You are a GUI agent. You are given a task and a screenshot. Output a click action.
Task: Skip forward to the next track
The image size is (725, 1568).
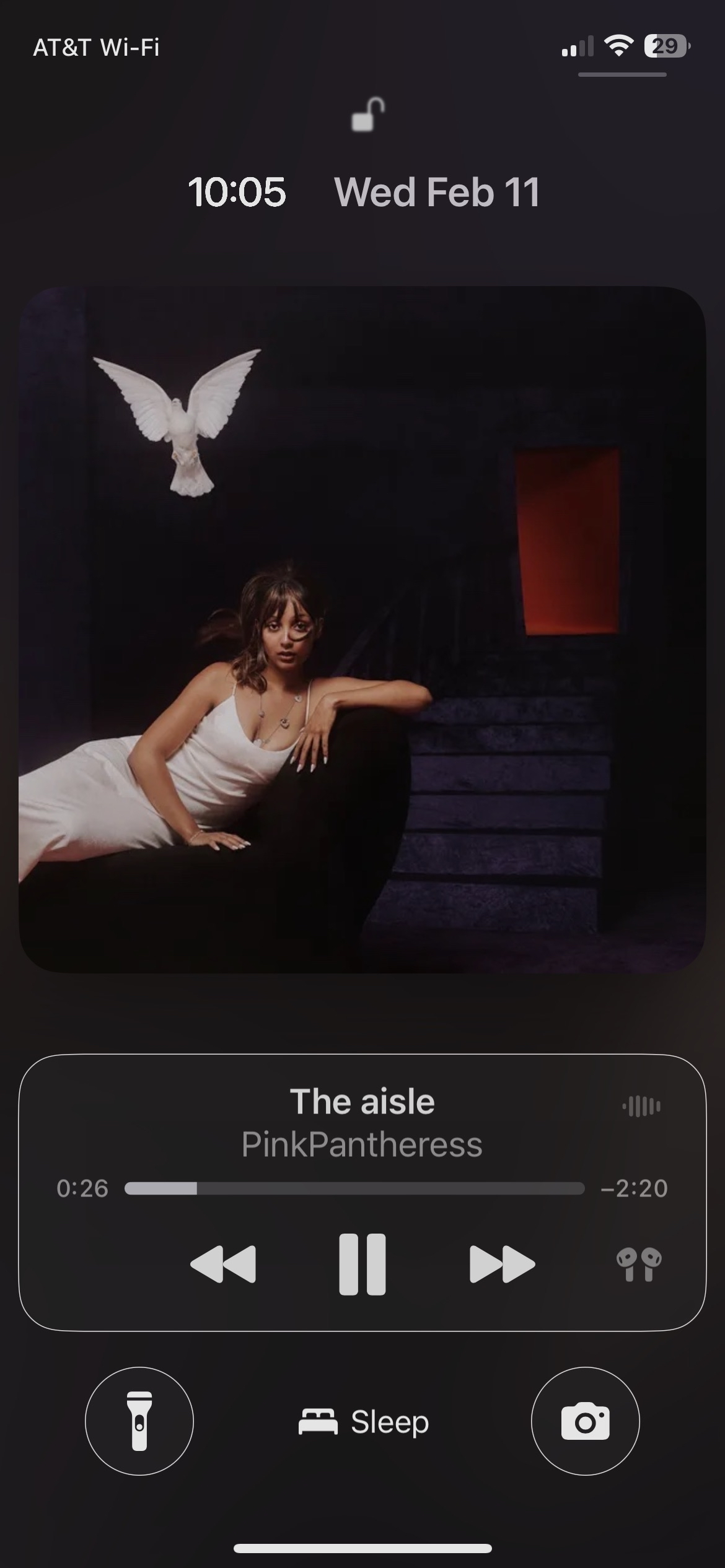[x=502, y=1264]
